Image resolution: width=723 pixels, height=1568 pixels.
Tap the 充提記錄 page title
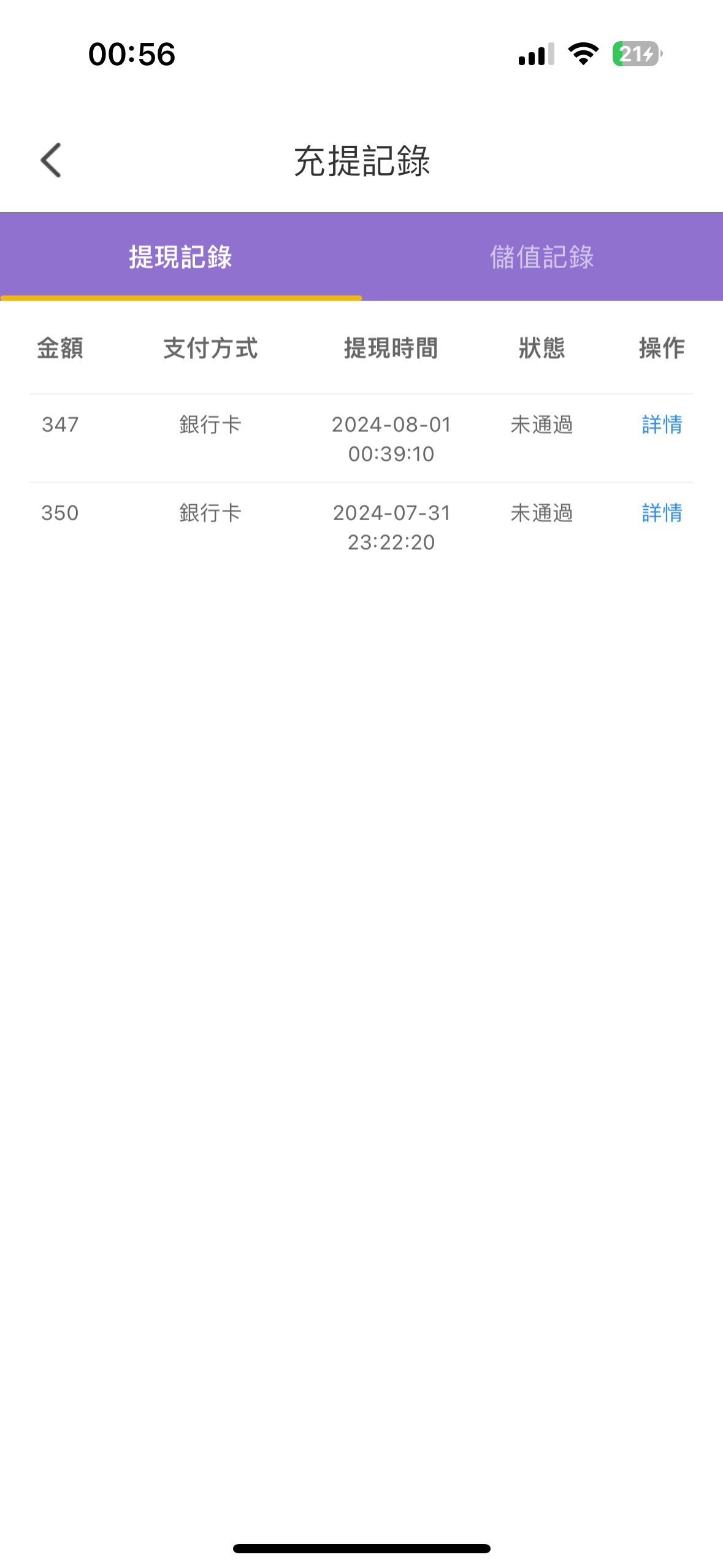[x=361, y=159]
